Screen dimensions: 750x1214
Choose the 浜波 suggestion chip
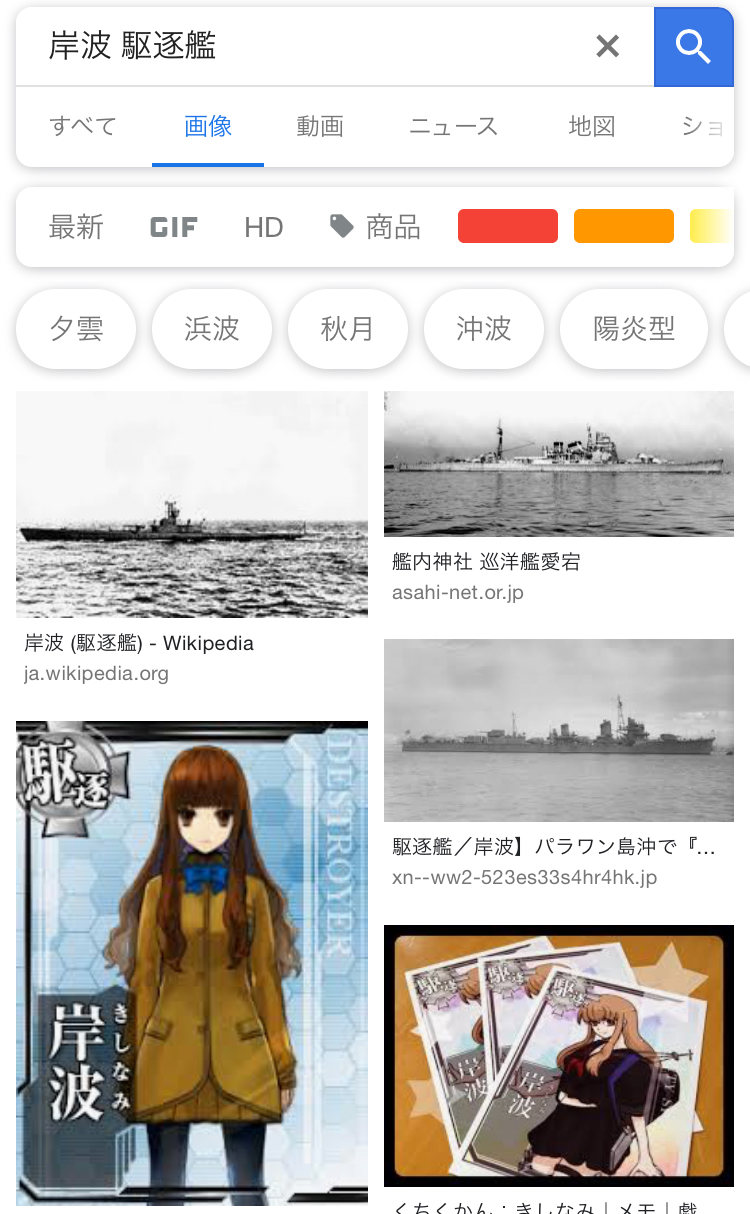pos(212,328)
